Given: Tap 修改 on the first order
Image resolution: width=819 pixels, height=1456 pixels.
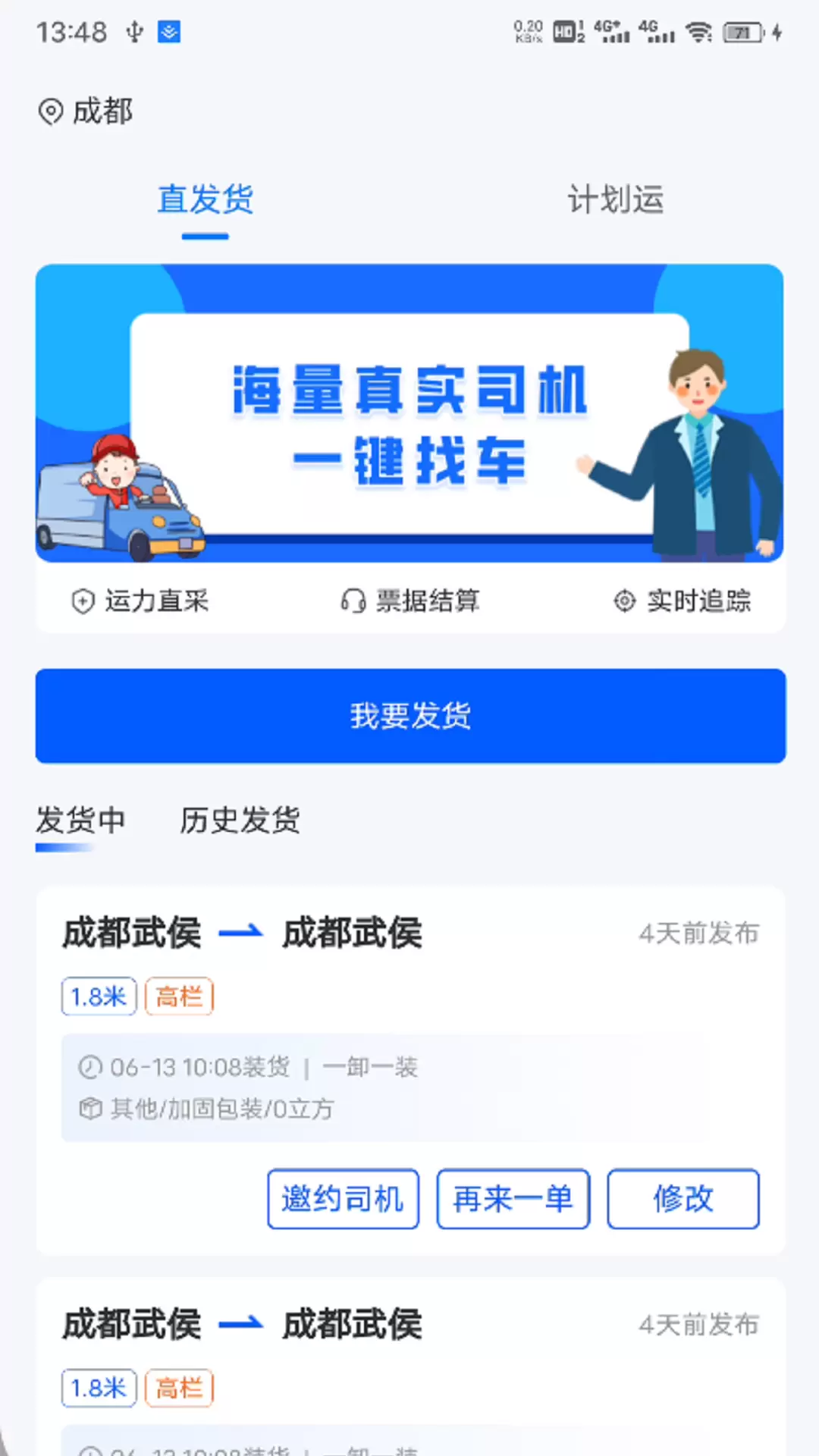Looking at the screenshot, I should pyautogui.click(x=682, y=1199).
